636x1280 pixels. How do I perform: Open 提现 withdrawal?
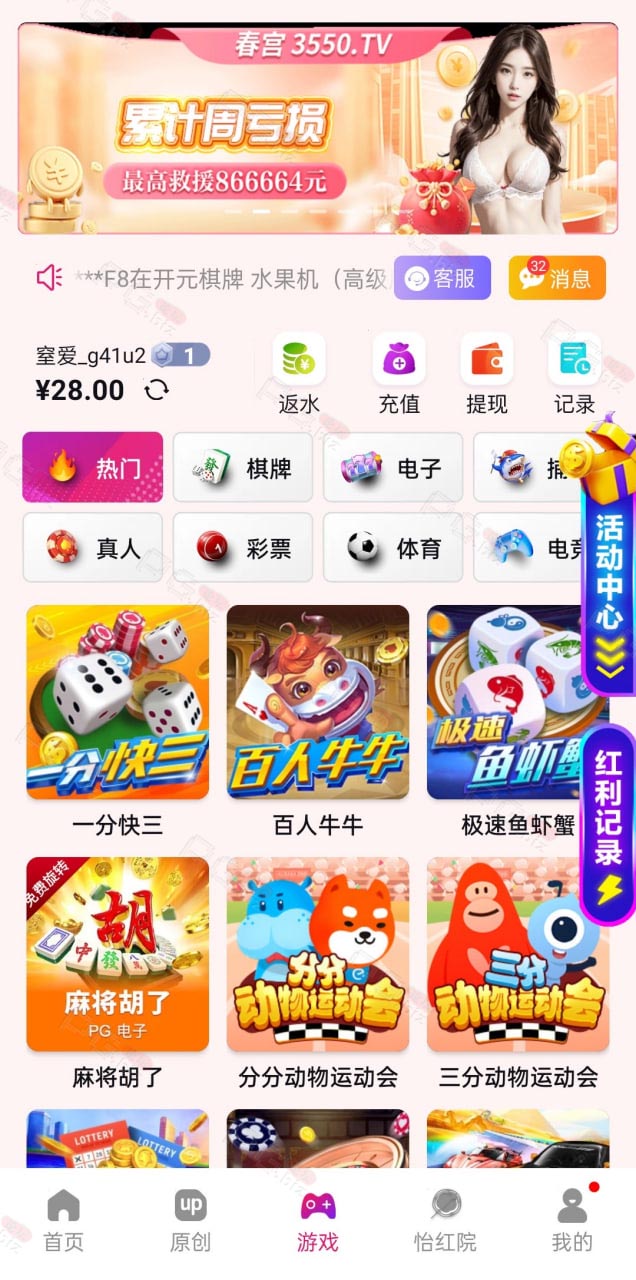pyautogui.click(x=487, y=375)
